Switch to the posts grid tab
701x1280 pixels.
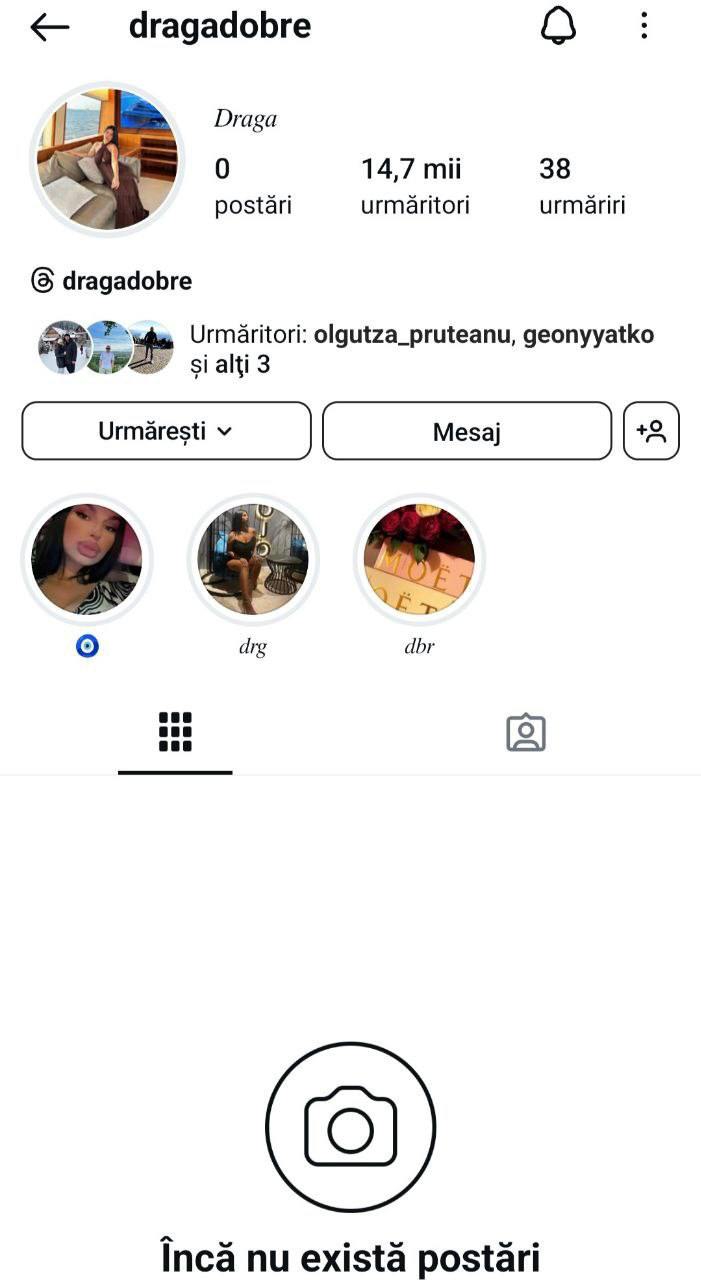pos(175,733)
